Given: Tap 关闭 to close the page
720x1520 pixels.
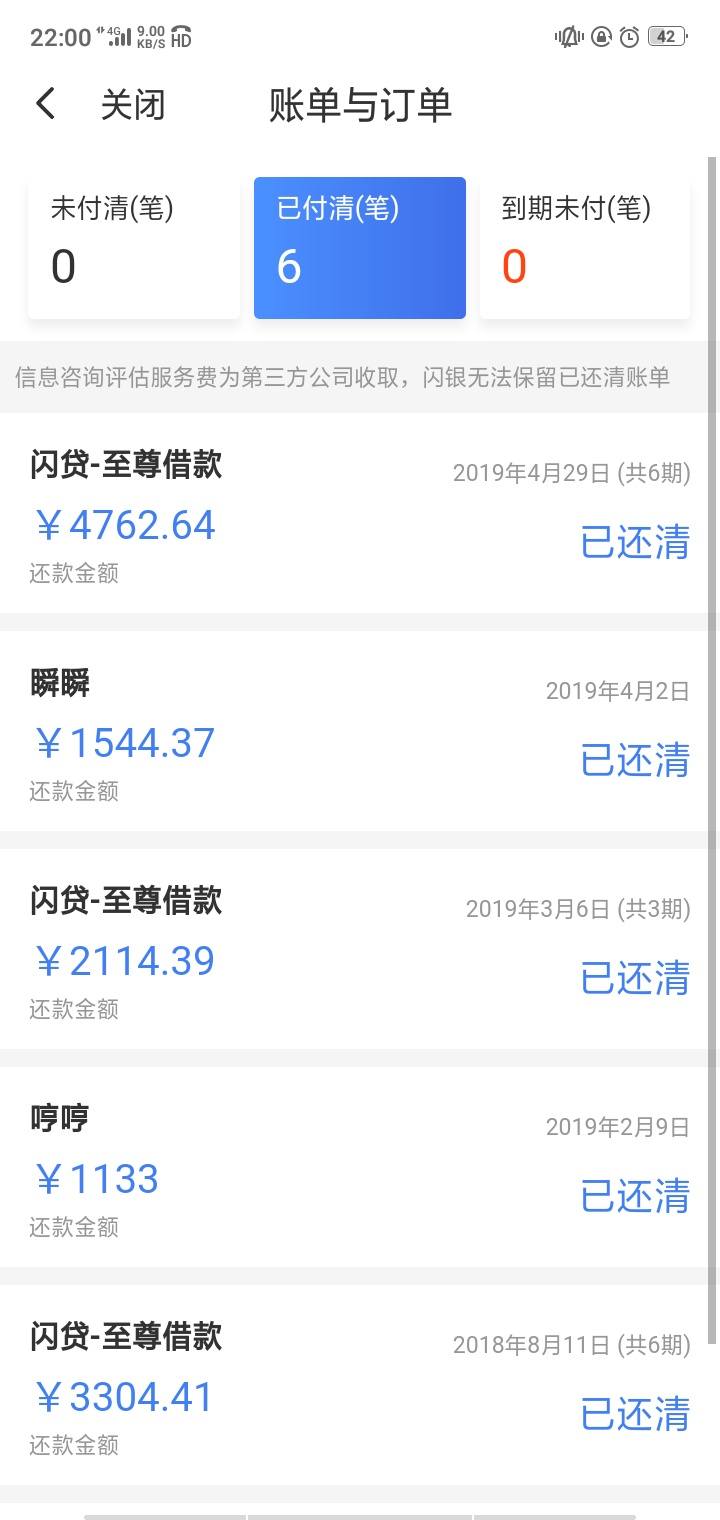Looking at the screenshot, I should (132, 105).
